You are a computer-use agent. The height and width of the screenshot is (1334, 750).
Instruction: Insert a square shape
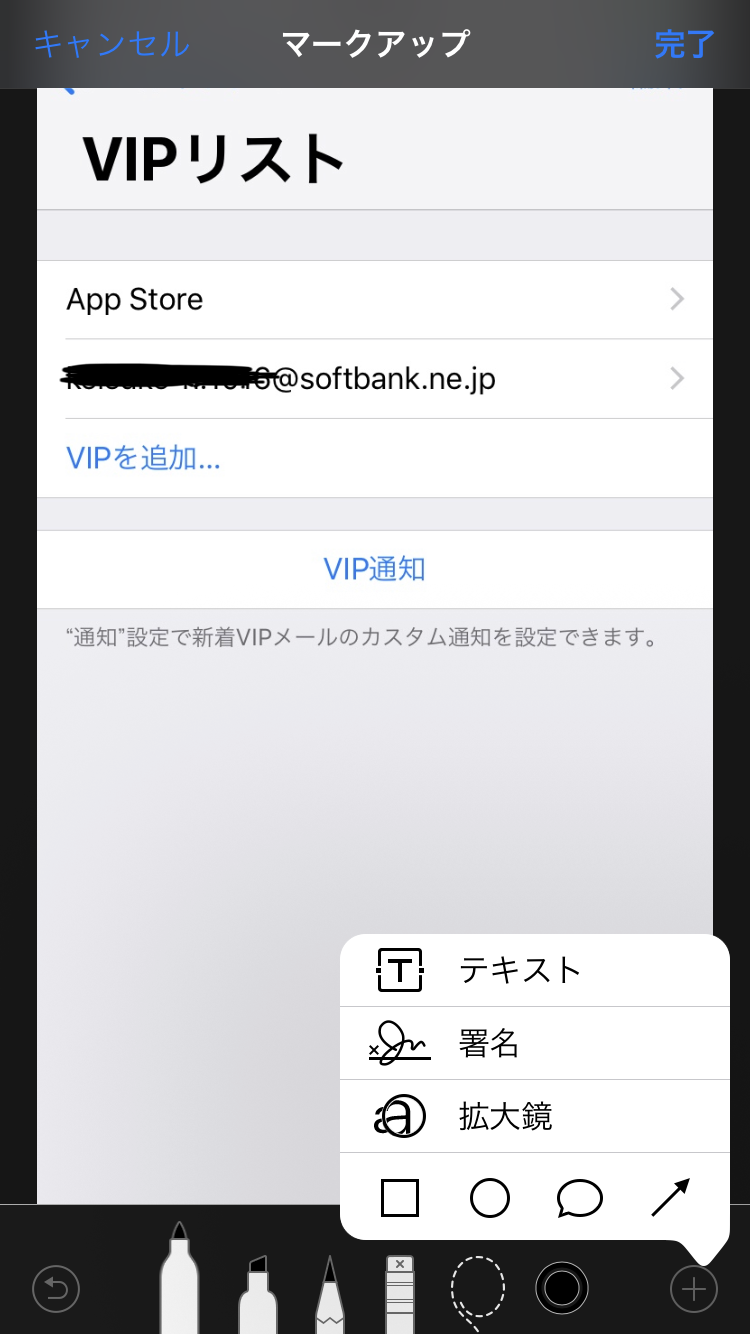pyautogui.click(x=400, y=1197)
